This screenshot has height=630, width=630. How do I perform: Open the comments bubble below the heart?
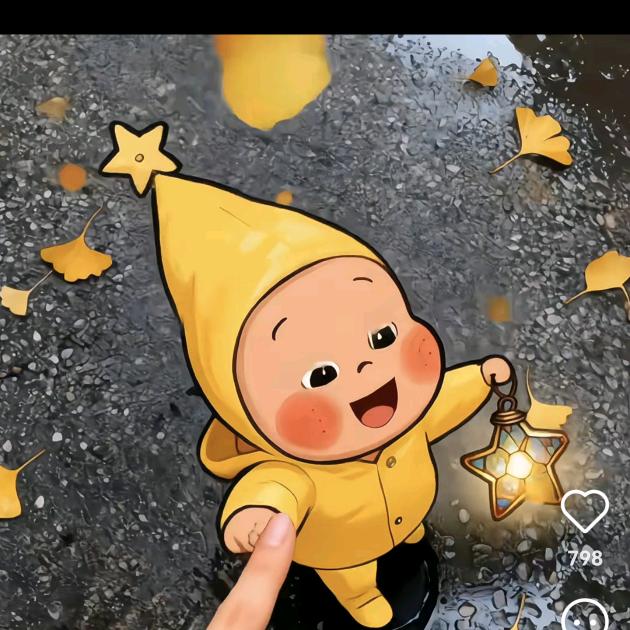(x=585, y=615)
